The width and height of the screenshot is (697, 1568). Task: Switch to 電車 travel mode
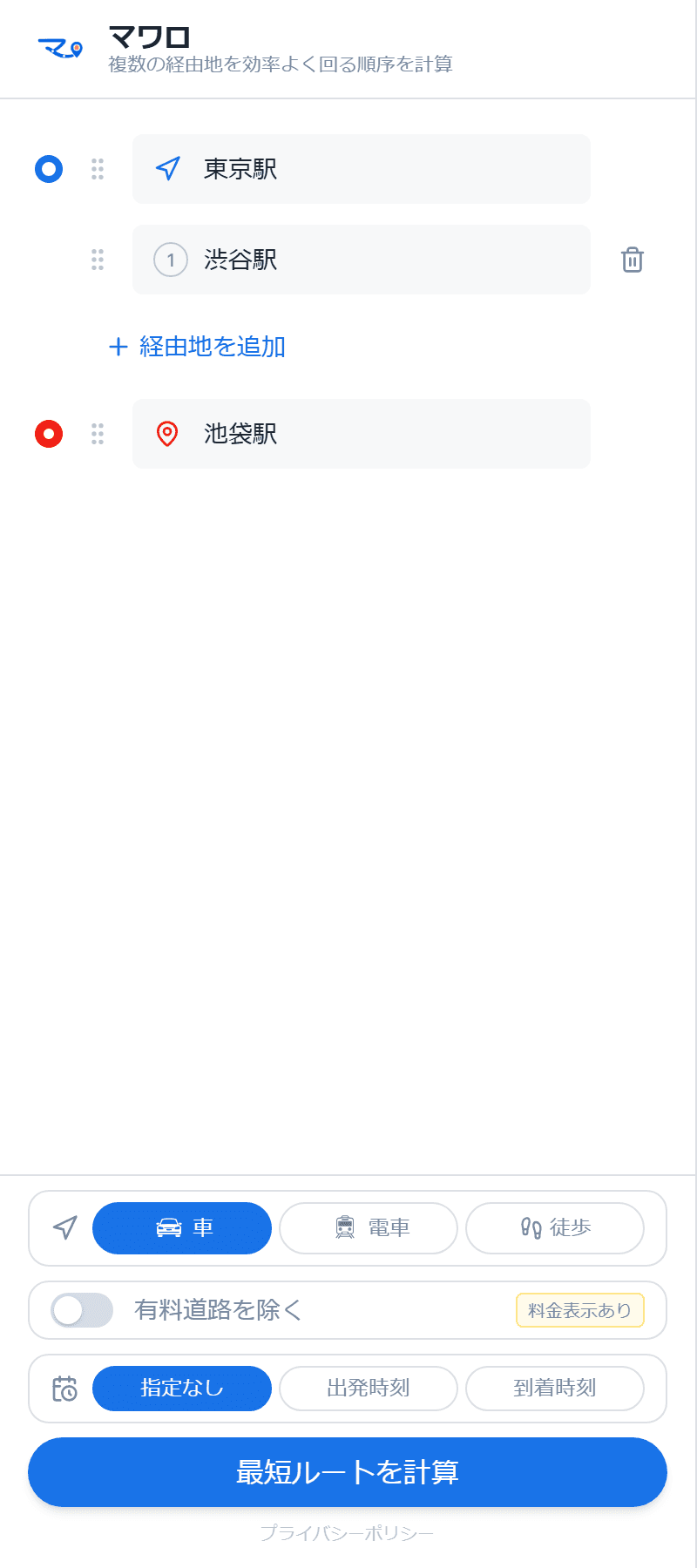tap(369, 1228)
